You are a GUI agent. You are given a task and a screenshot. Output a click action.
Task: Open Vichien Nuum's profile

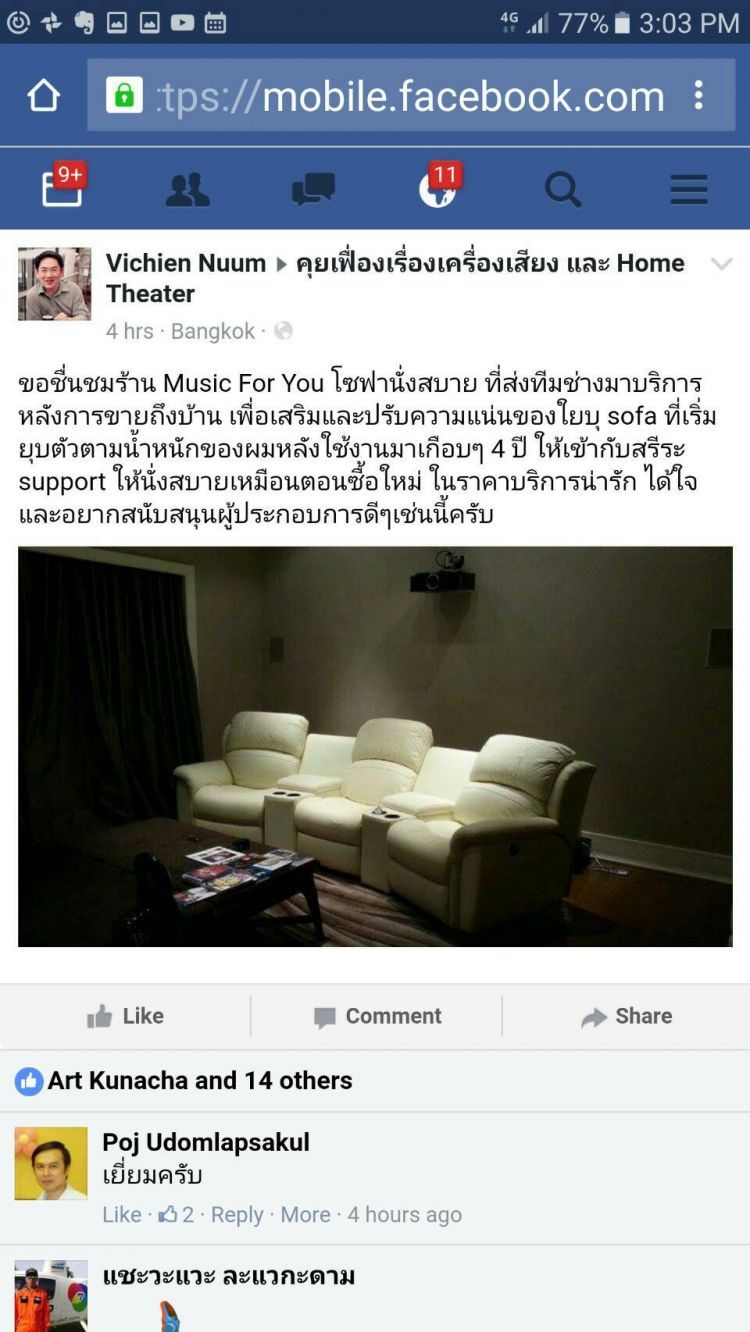pos(186,263)
